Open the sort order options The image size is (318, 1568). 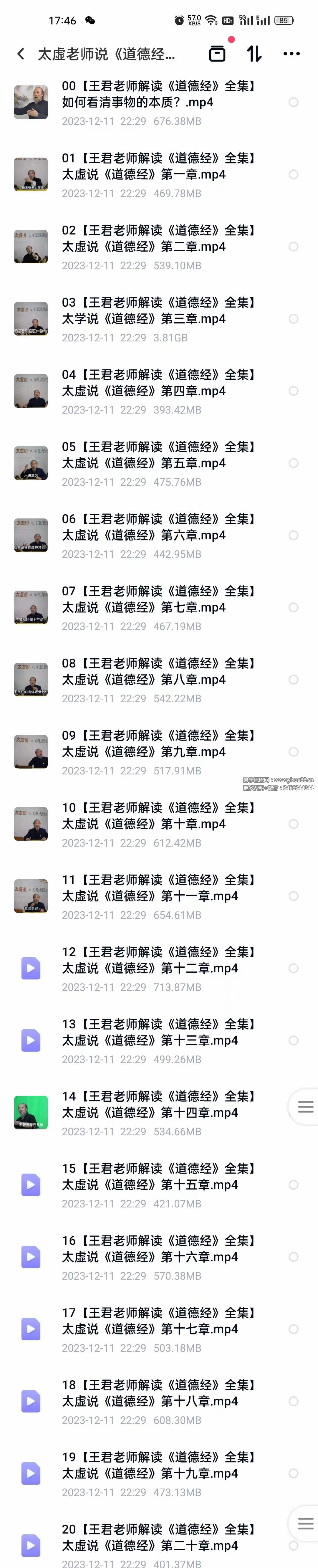click(254, 54)
